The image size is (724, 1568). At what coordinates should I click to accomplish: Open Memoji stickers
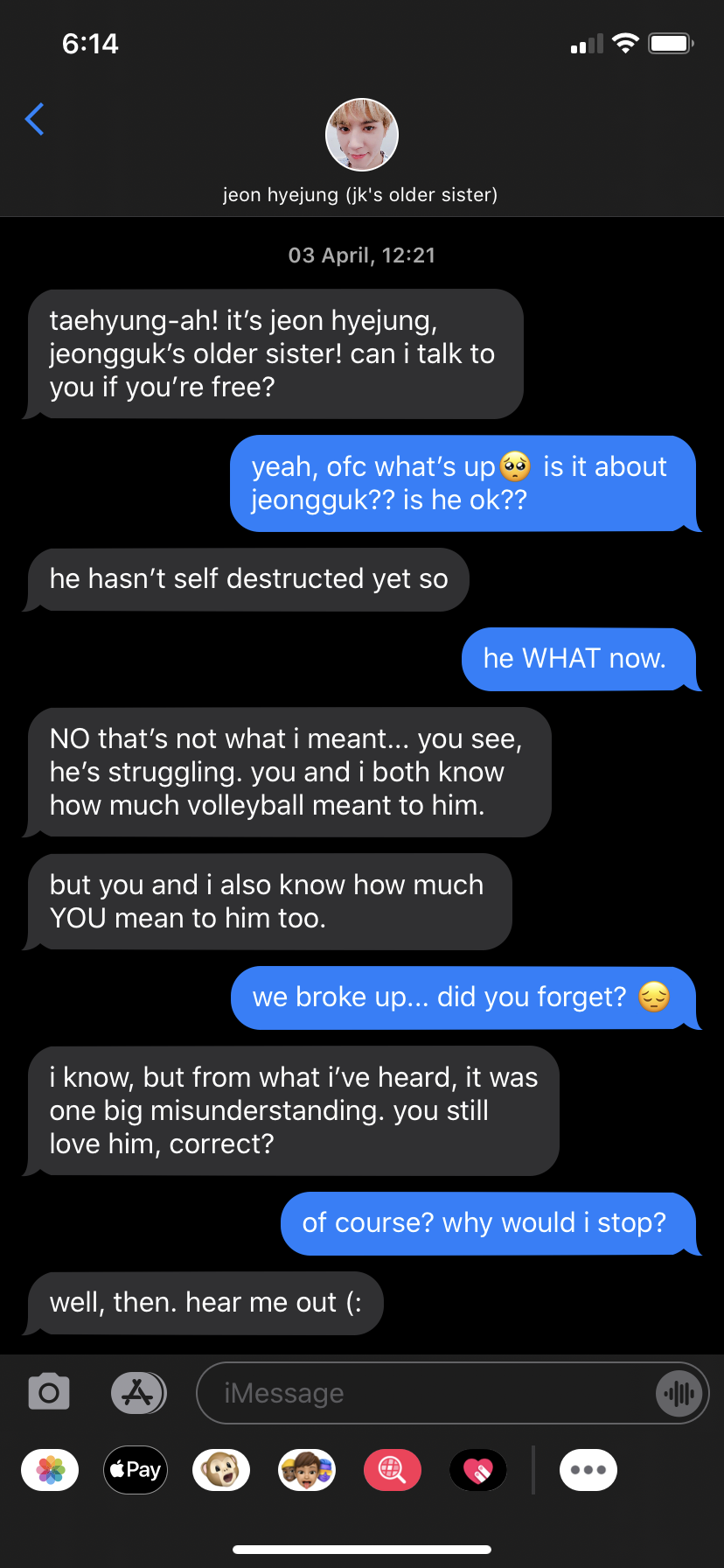[x=307, y=1470]
